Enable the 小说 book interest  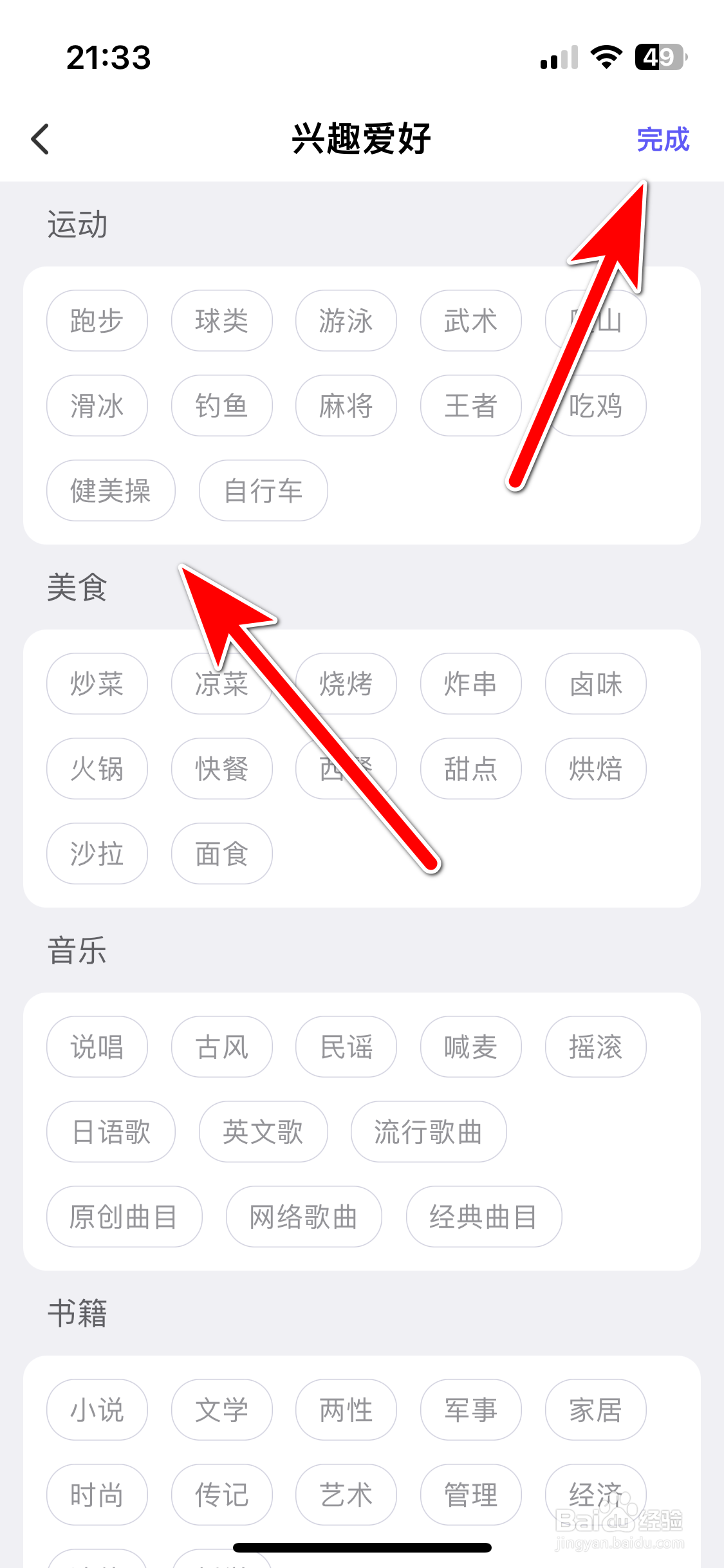(97, 1410)
